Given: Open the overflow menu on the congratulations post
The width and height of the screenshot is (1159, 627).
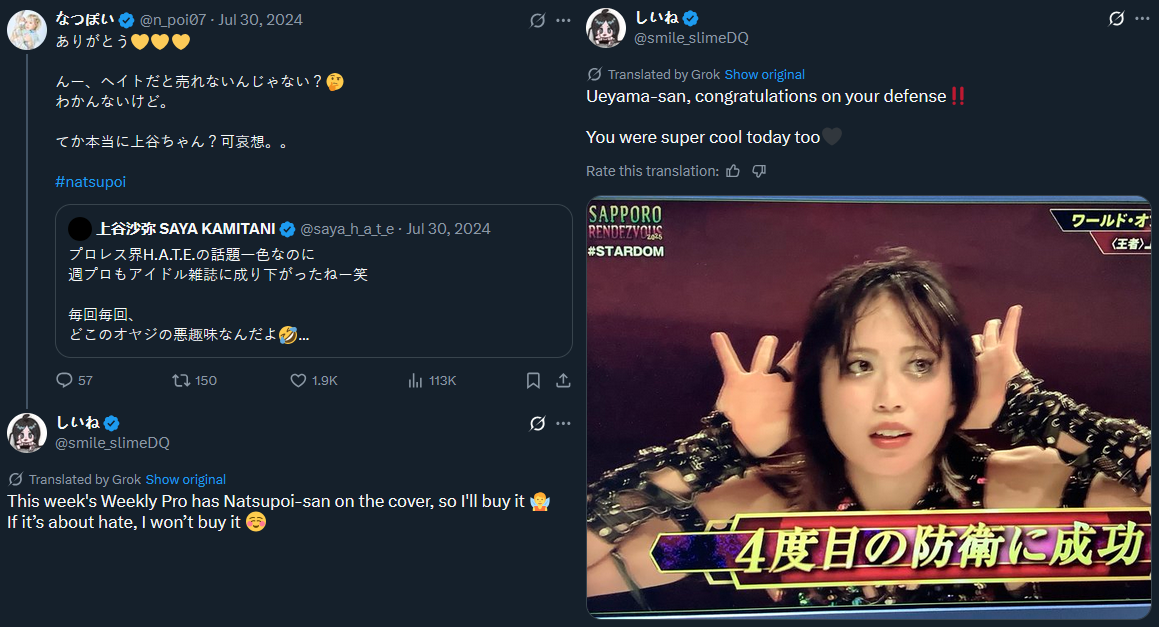Looking at the screenshot, I should 1142,18.
